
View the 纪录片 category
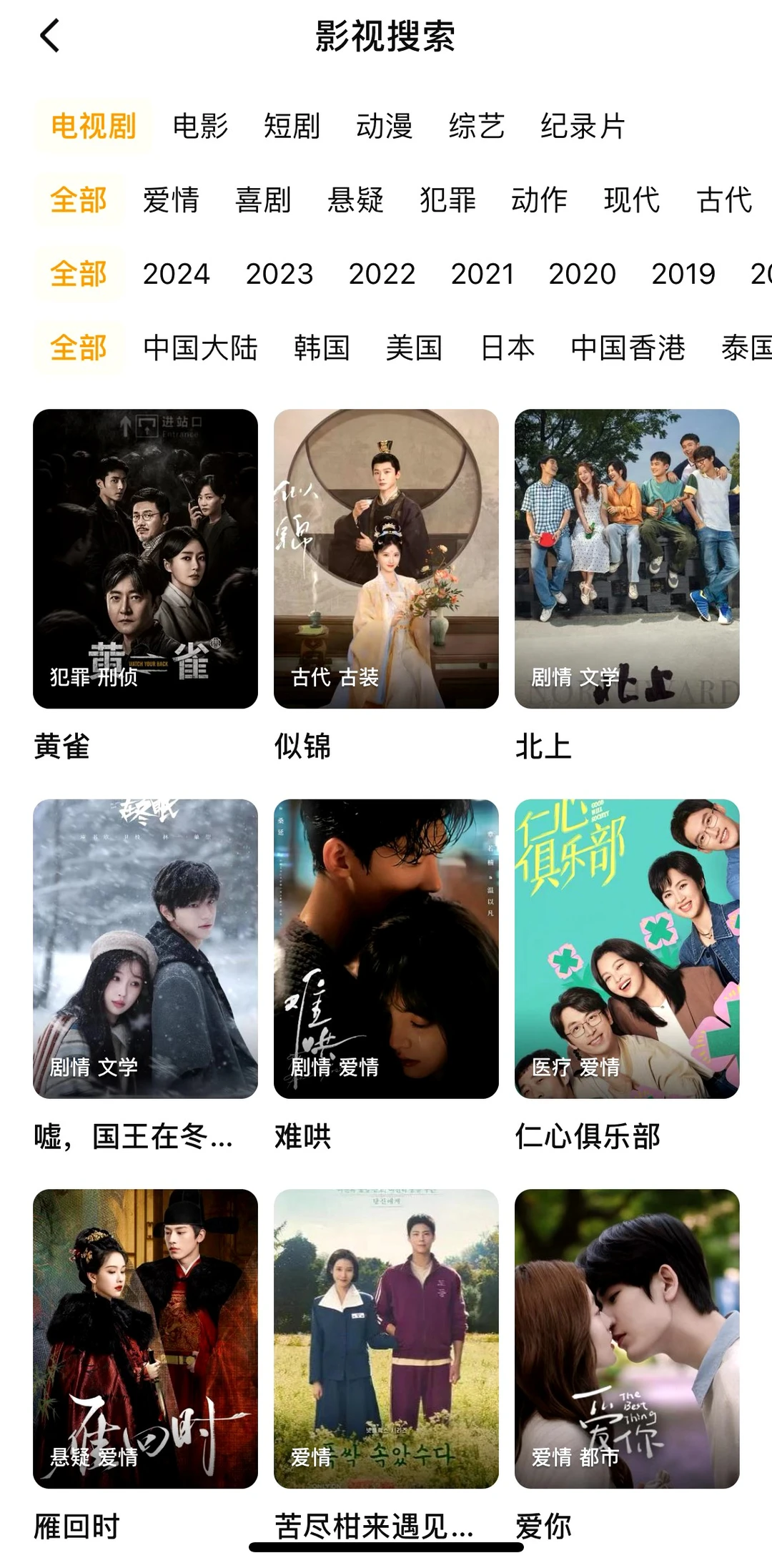pos(583,127)
